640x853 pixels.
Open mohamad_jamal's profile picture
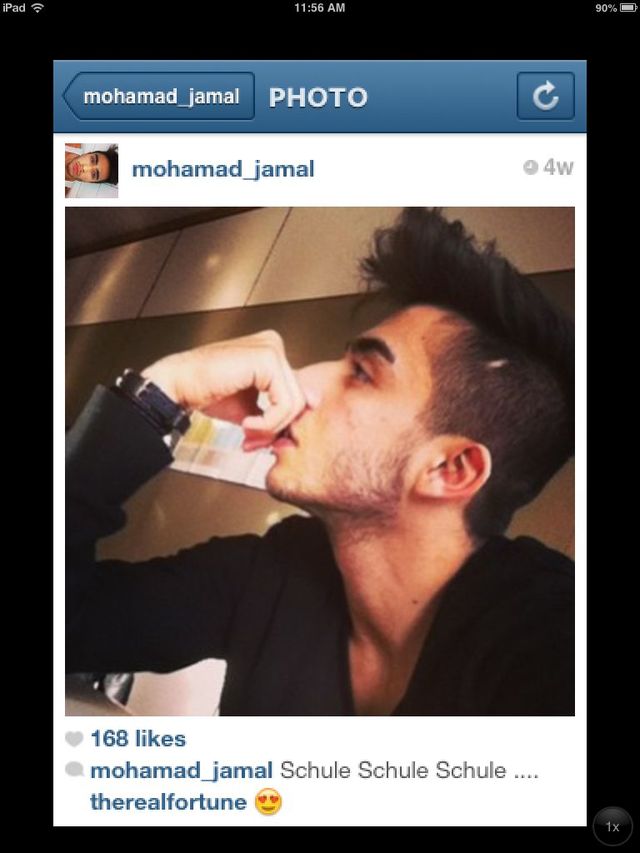click(x=91, y=170)
